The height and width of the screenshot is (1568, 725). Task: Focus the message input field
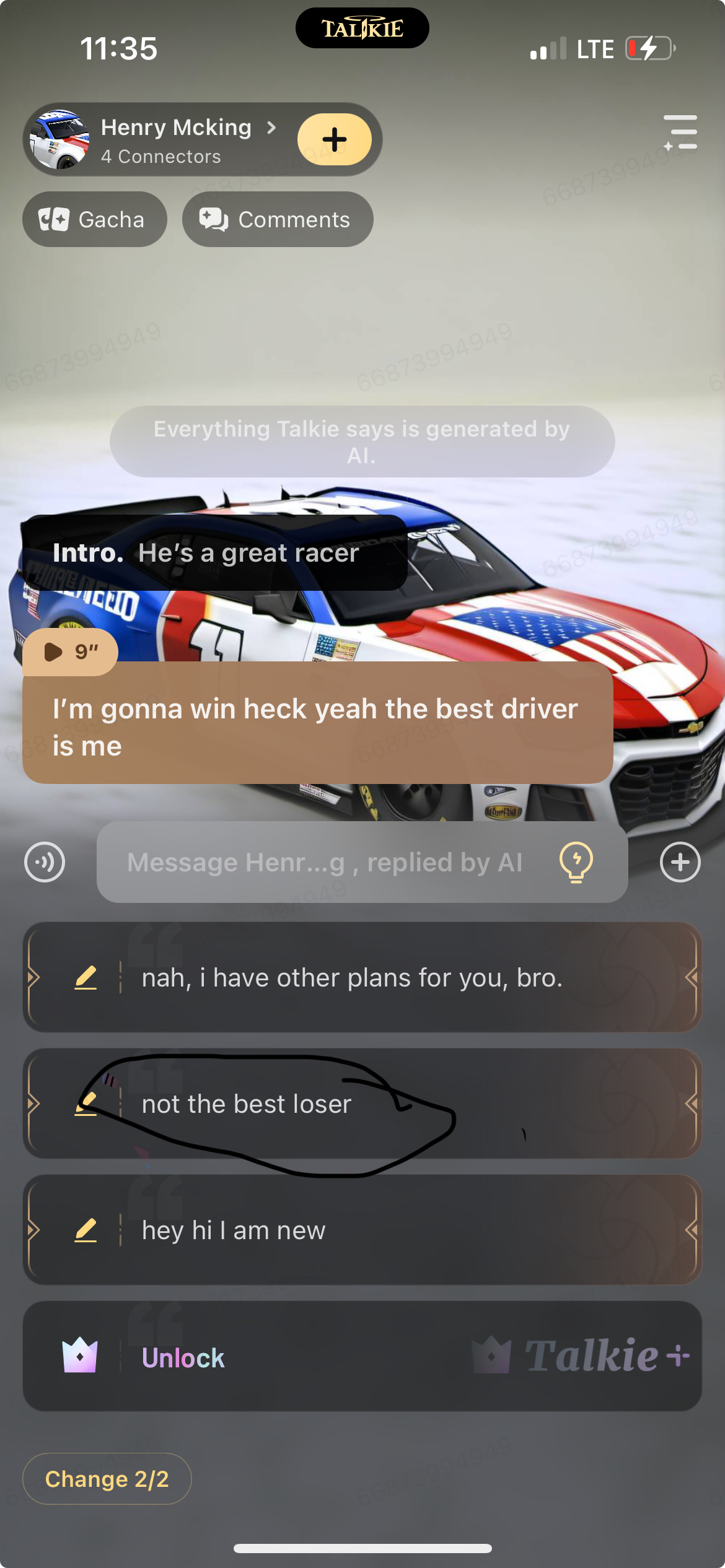[x=325, y=862]
